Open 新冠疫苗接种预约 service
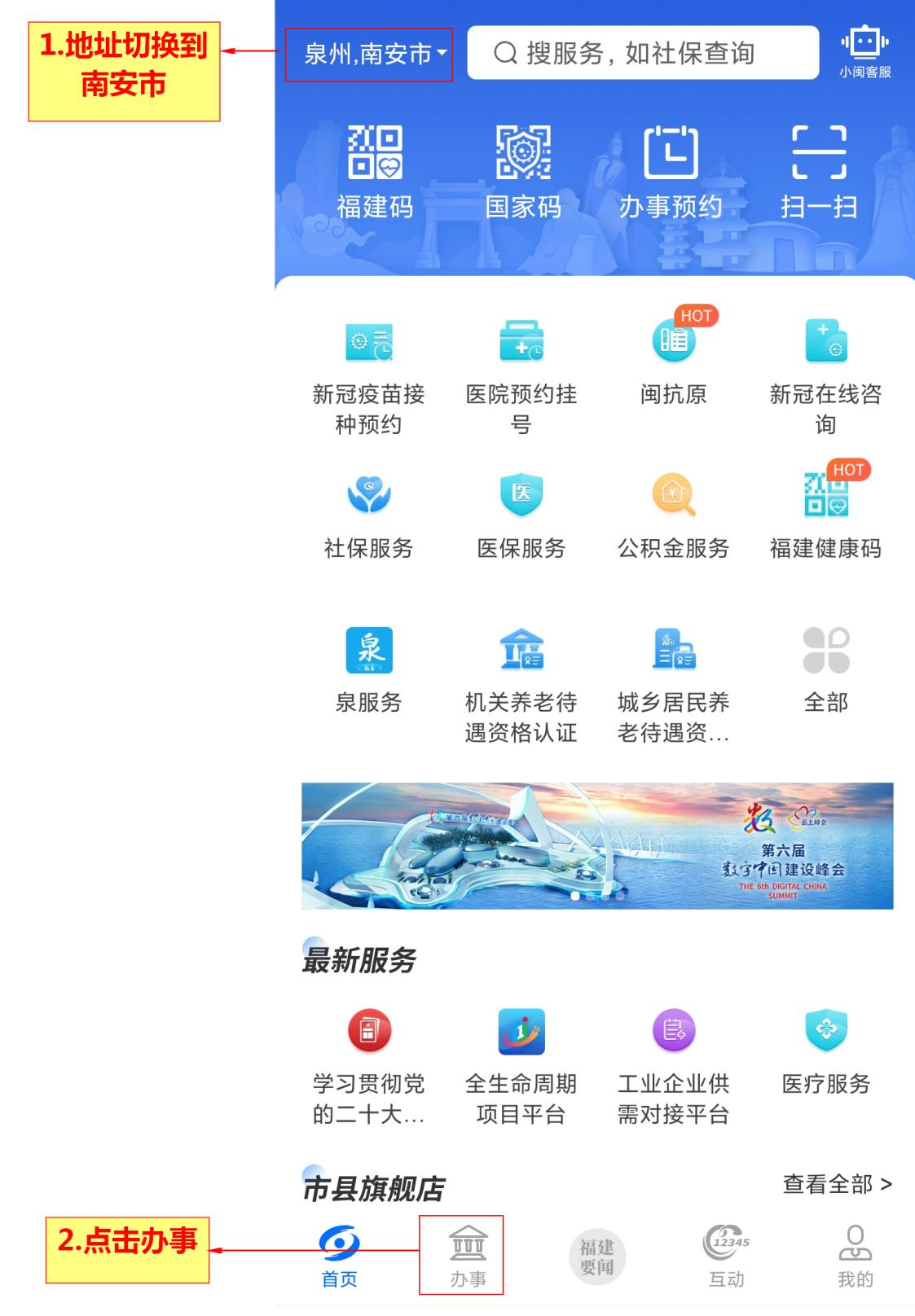Image resolution: width=915 pixels, height=1316 pixels. 368,375
